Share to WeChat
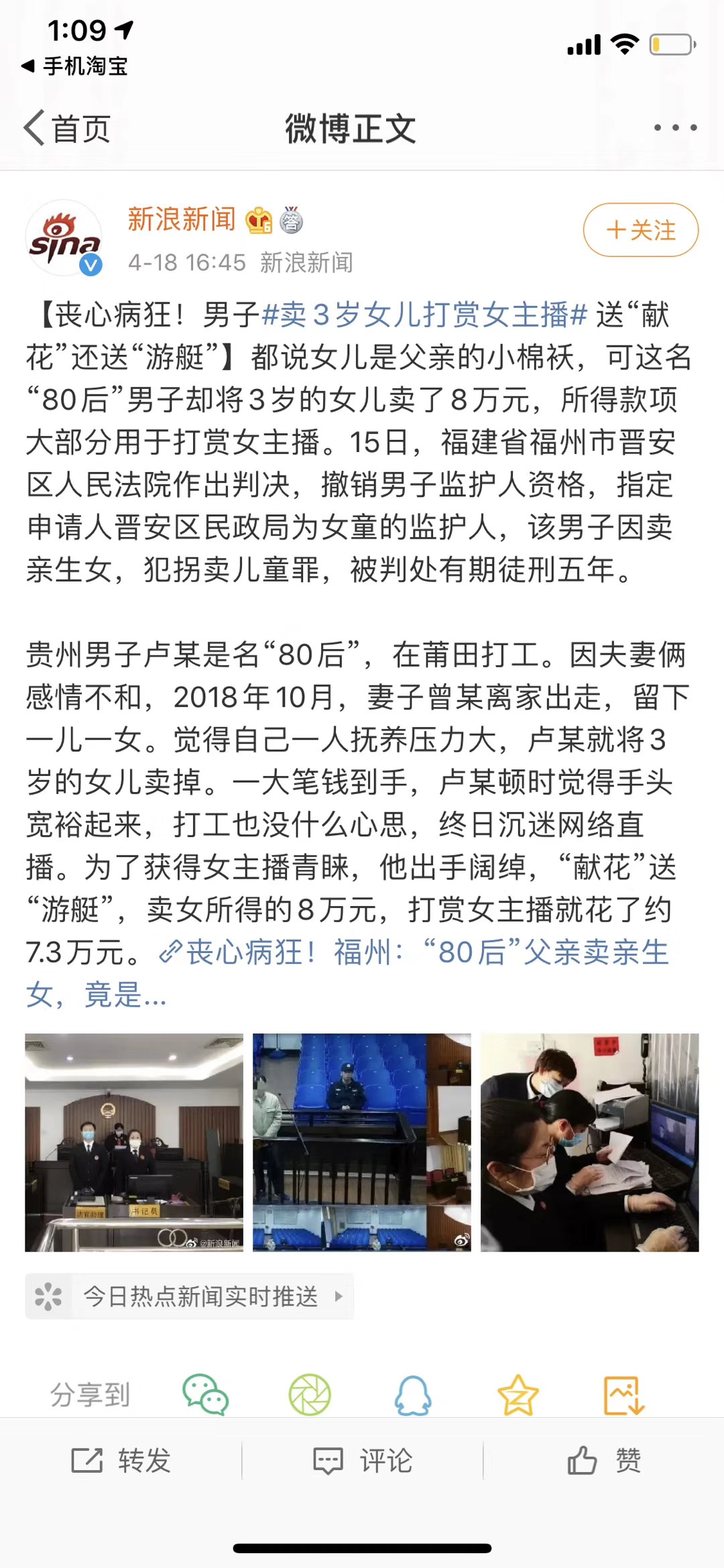 (206, 1395)
